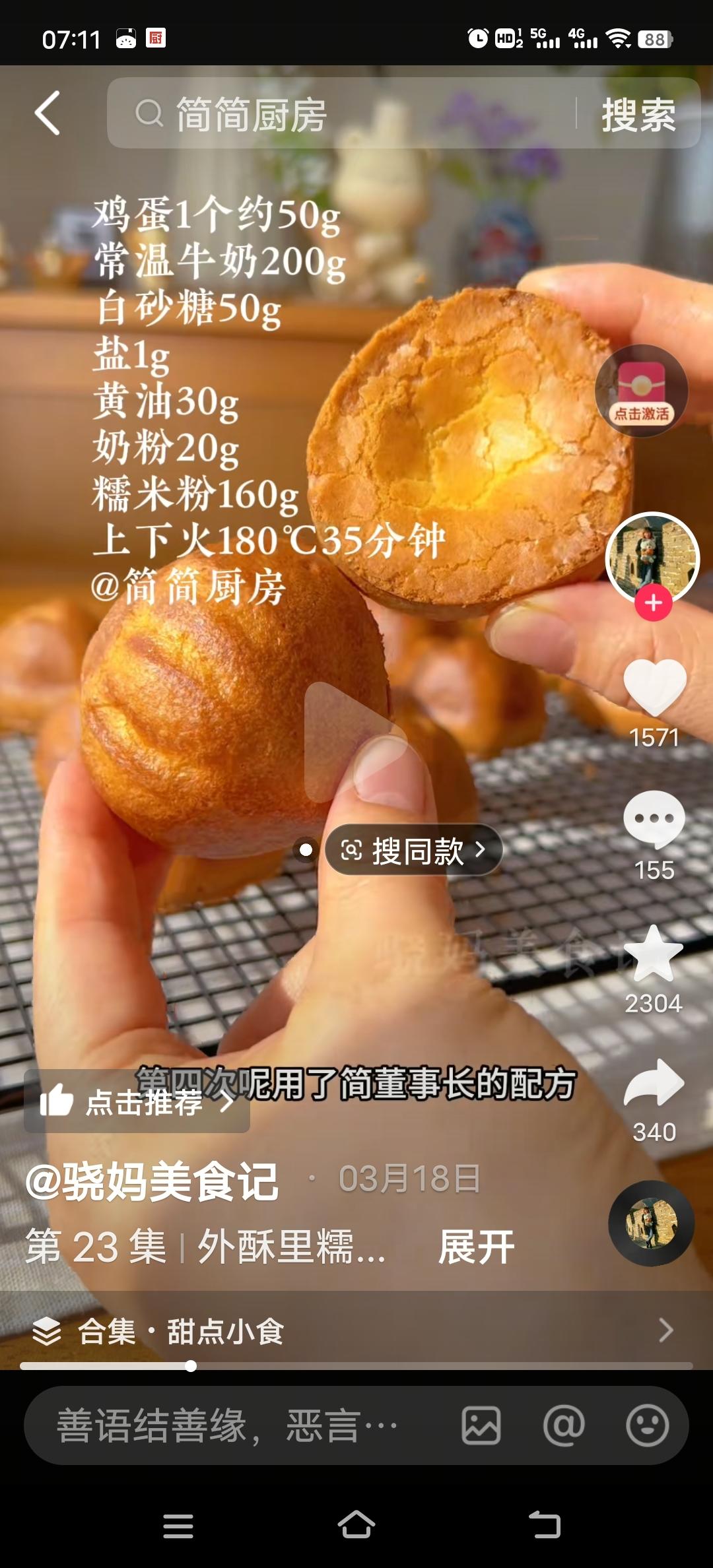Expand the caption with 展开

[476, 1247]
